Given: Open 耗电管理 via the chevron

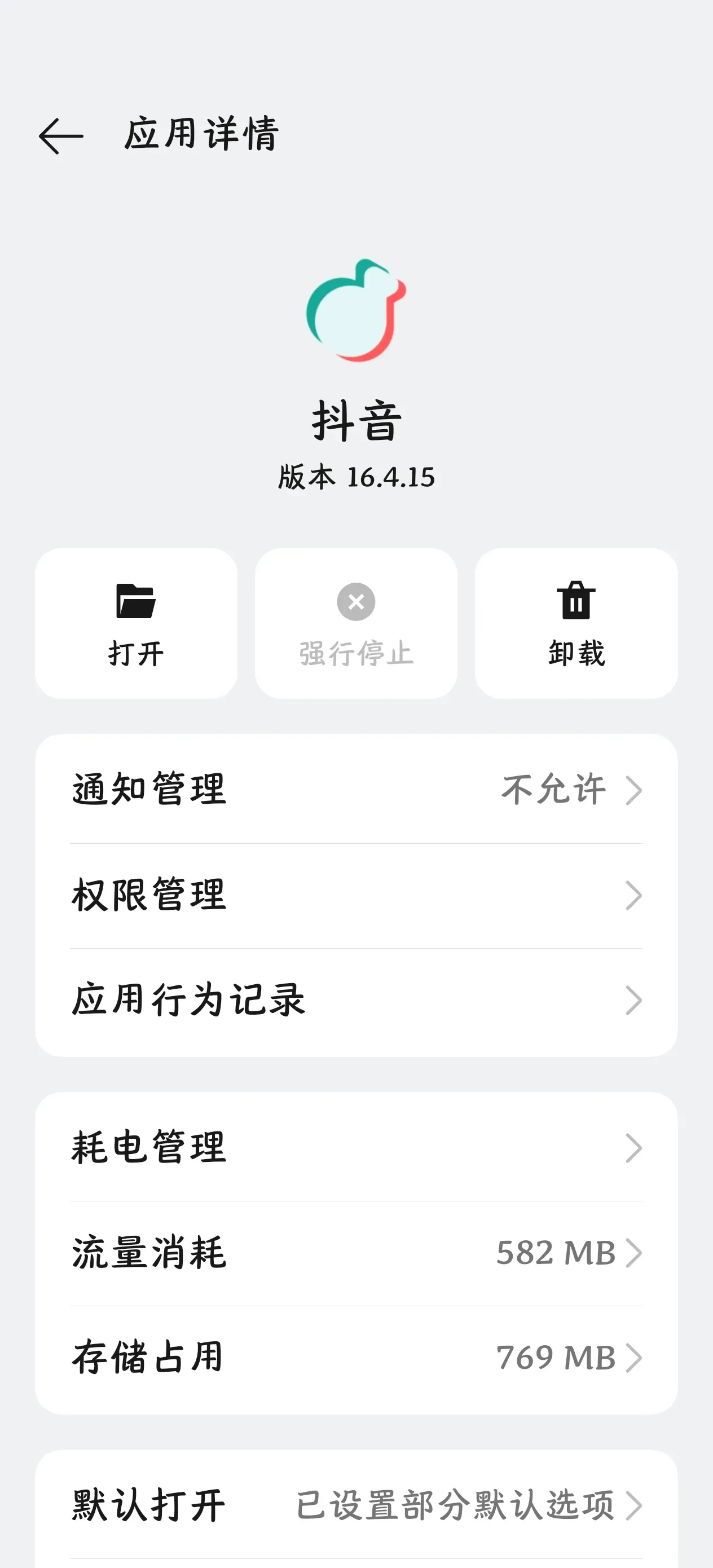Looking at the screenshot, I should point(634,1148).
